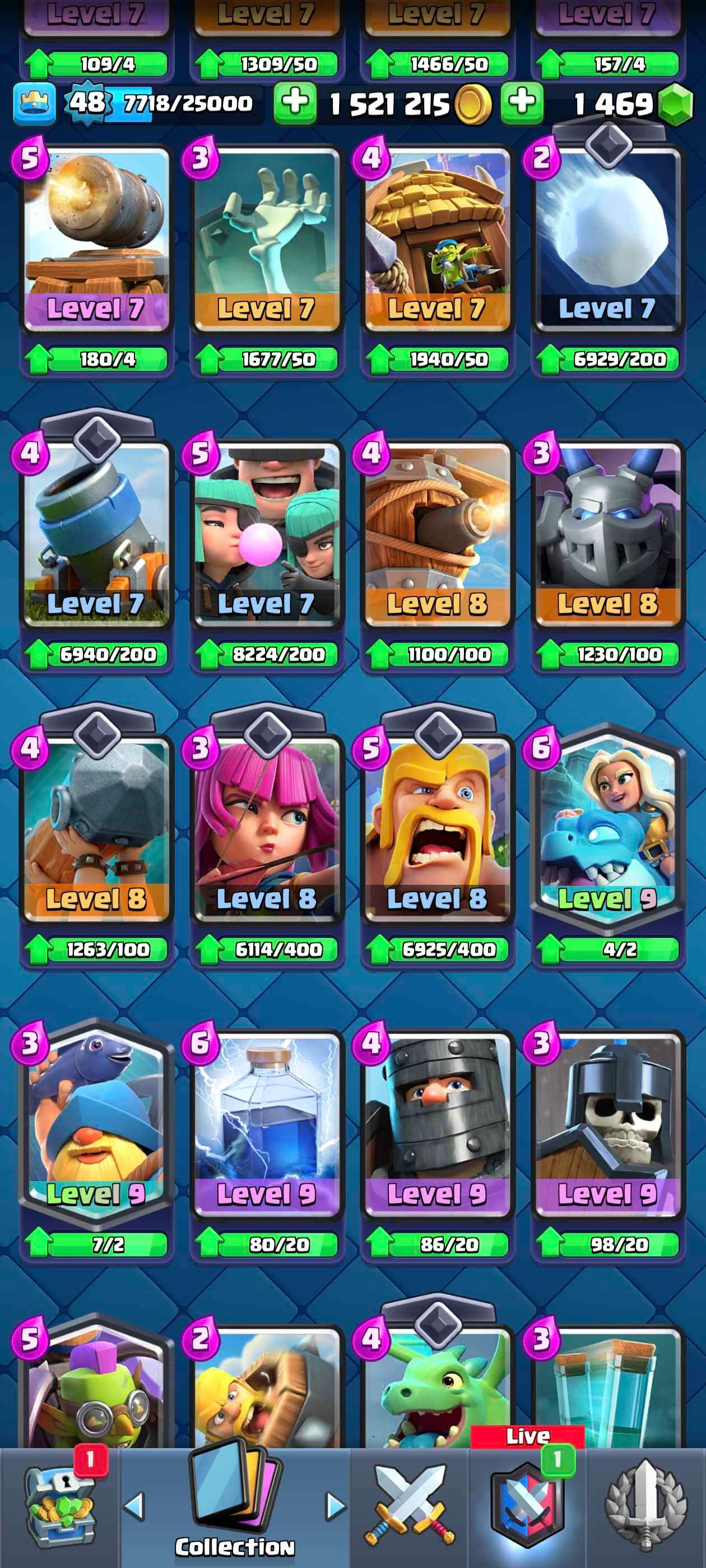Open the Fisherman card
The height and width of the screenshot is (1568, 706).
[96, 1123]
